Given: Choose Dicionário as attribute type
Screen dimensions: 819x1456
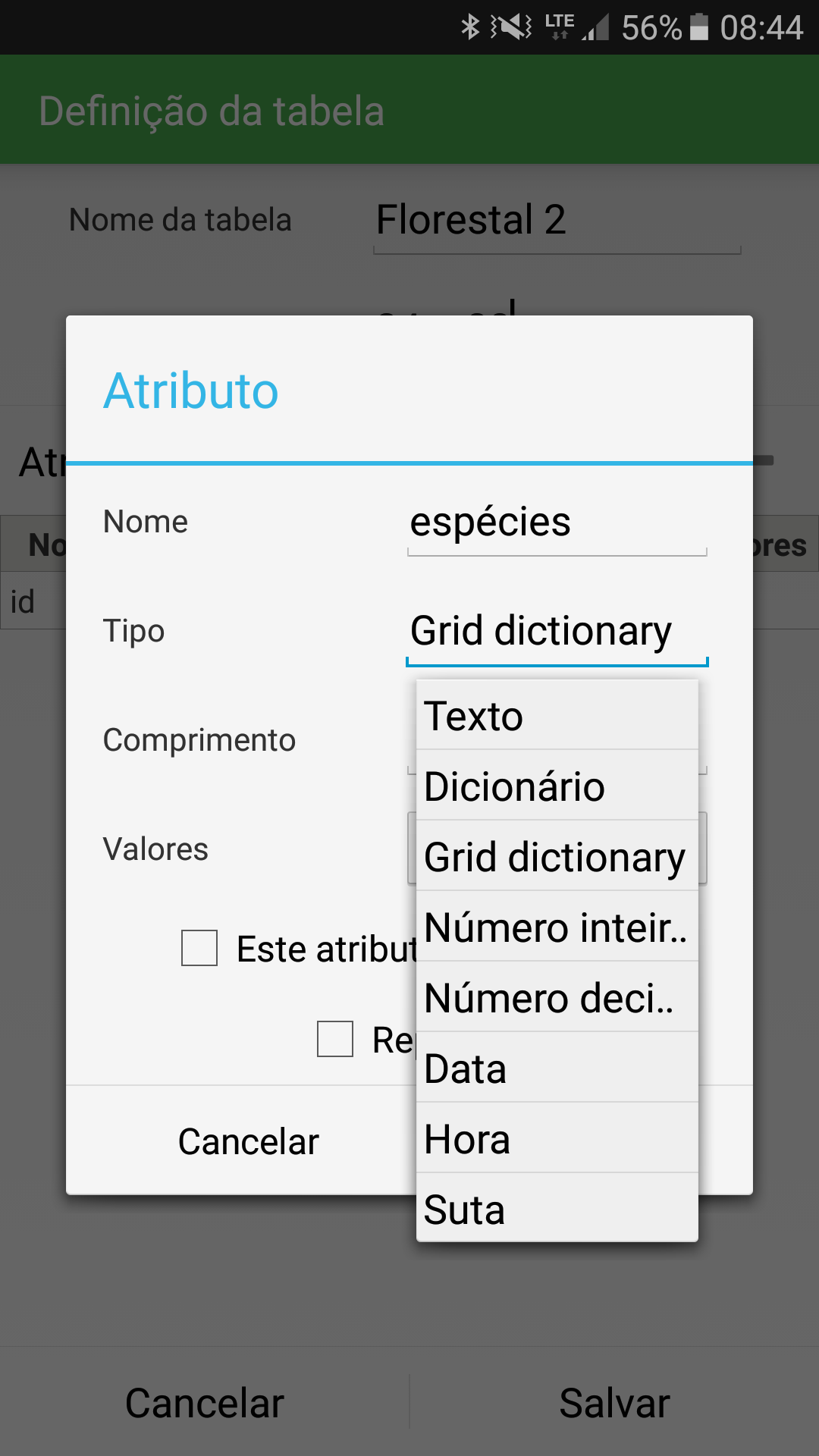Looking at the screenshot, I should click(557, 786).
